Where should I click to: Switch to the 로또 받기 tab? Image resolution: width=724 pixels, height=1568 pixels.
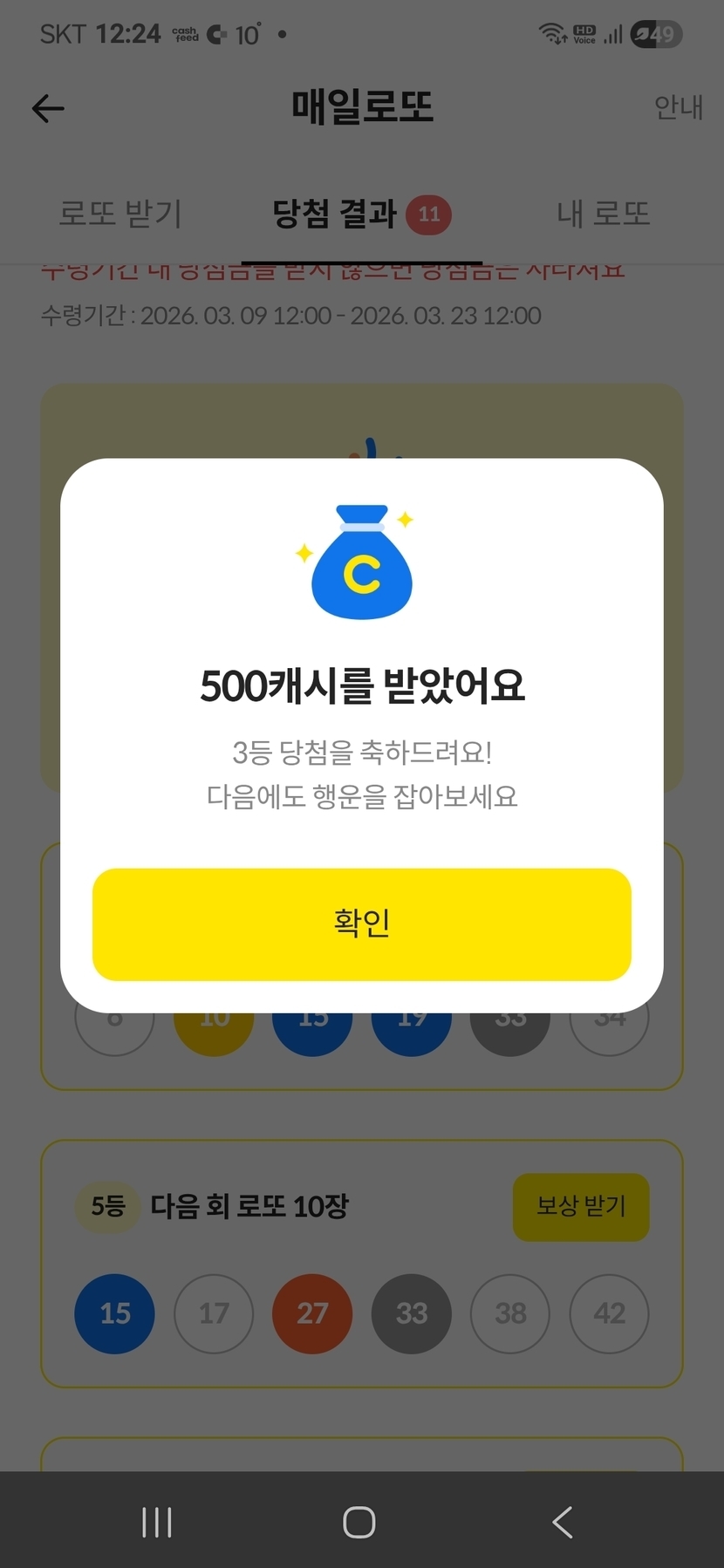[120, 214]
